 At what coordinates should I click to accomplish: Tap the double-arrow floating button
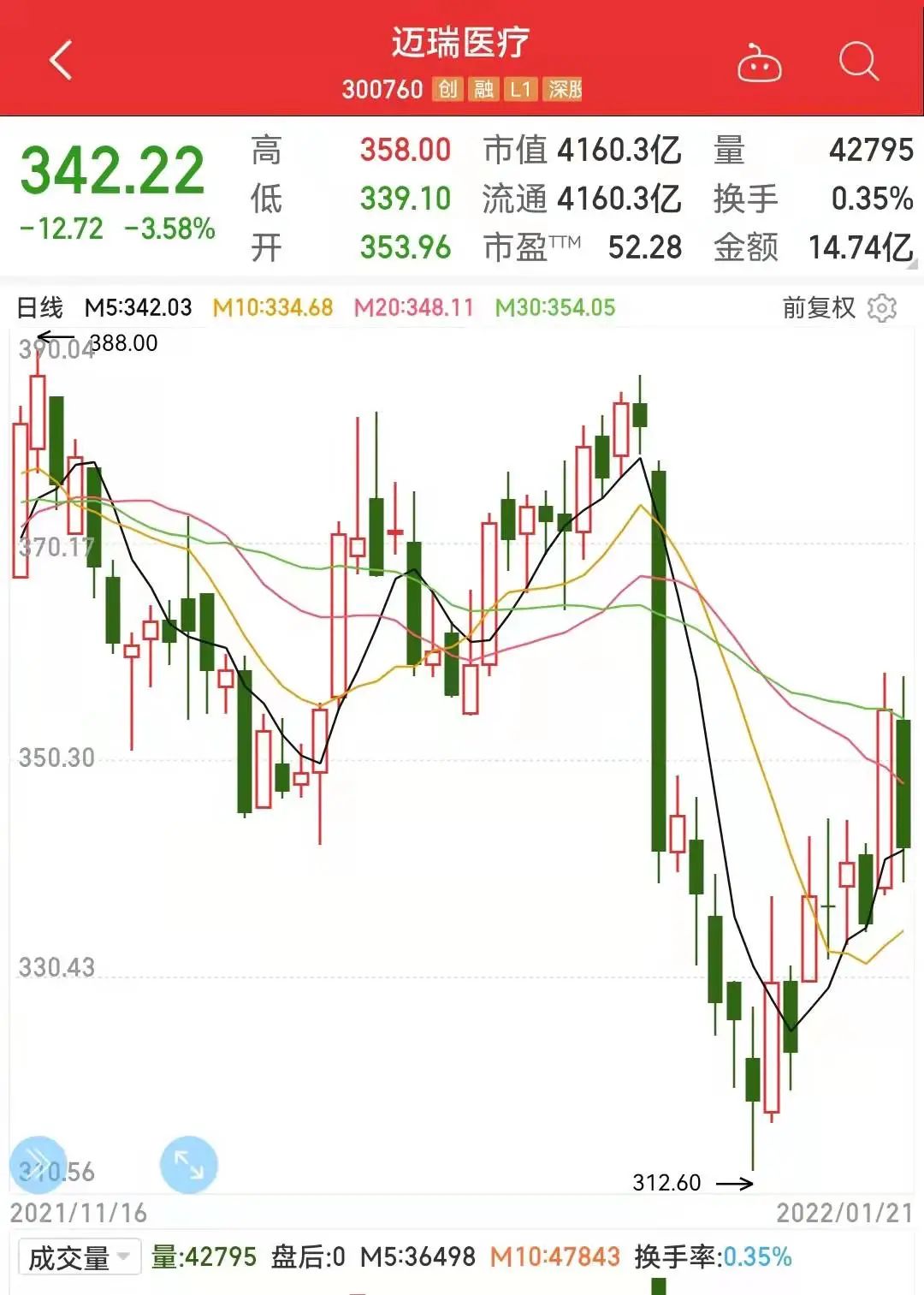pyautogui.click(x=38, y=1164)
